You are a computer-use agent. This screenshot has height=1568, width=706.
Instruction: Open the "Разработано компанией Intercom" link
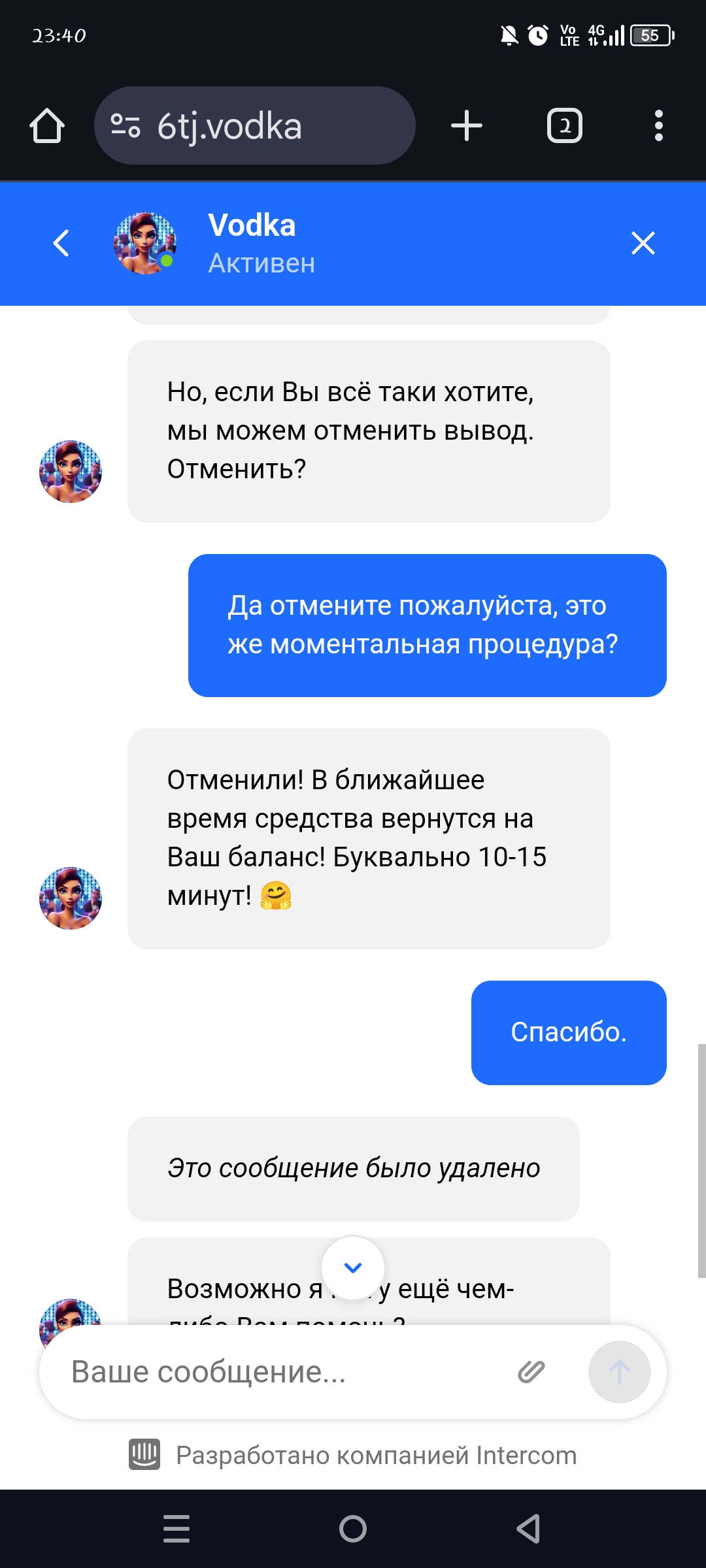click(x=353, y=1455)
